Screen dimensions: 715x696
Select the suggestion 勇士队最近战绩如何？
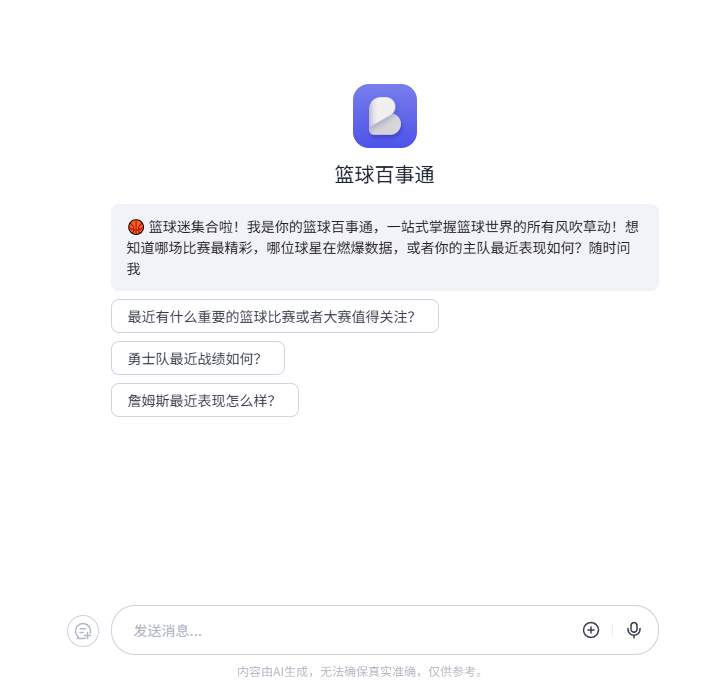click(197, 358)
